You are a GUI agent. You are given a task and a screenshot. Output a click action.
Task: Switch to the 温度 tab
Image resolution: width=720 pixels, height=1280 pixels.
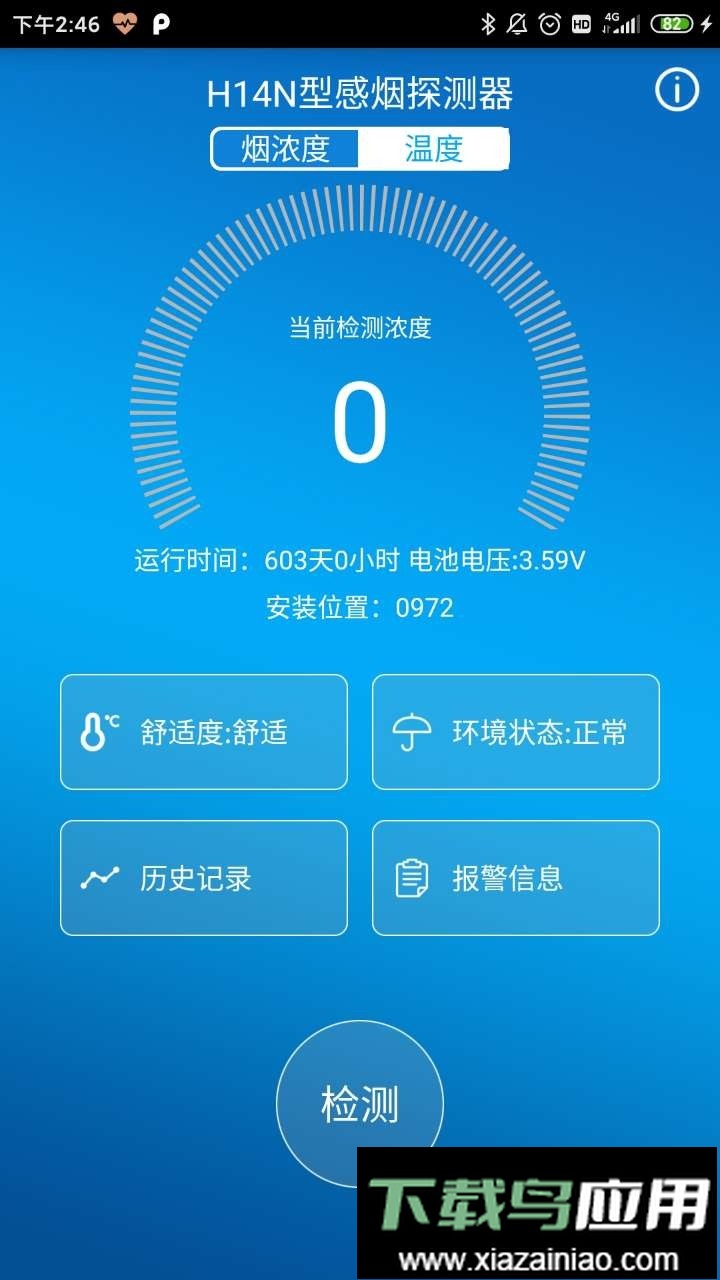pyautogui.click(x=433, y=149)
